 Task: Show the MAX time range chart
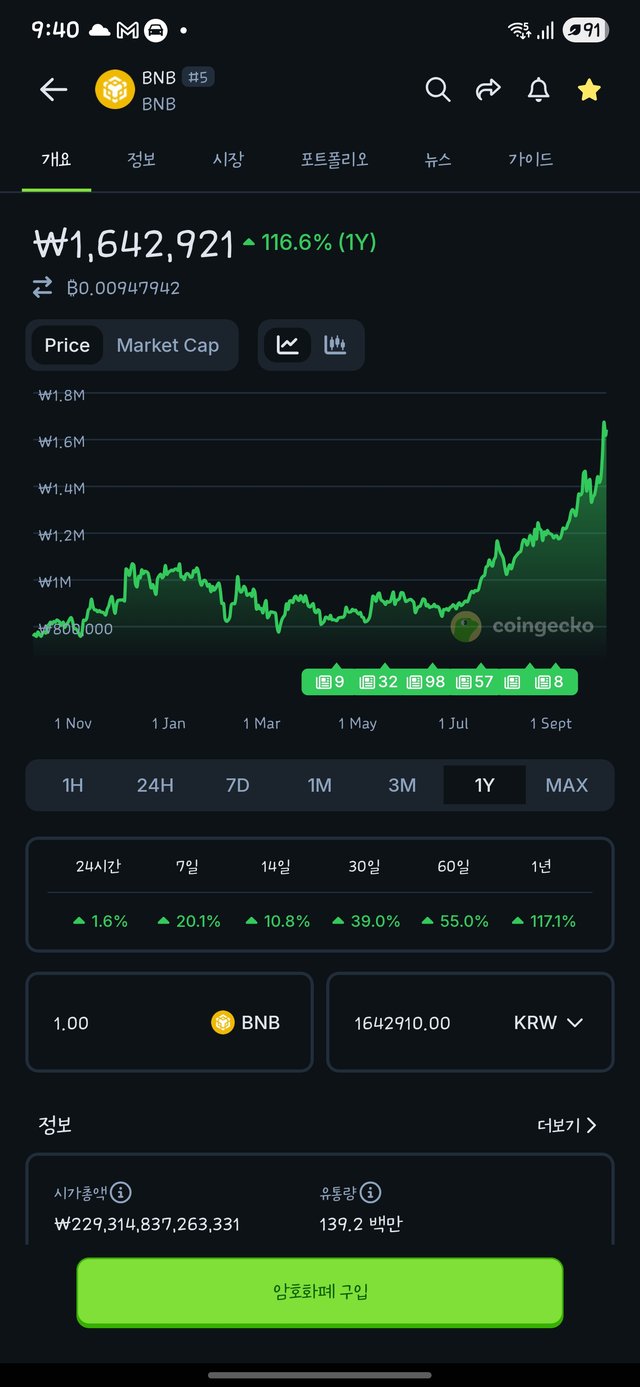point(566,785)
